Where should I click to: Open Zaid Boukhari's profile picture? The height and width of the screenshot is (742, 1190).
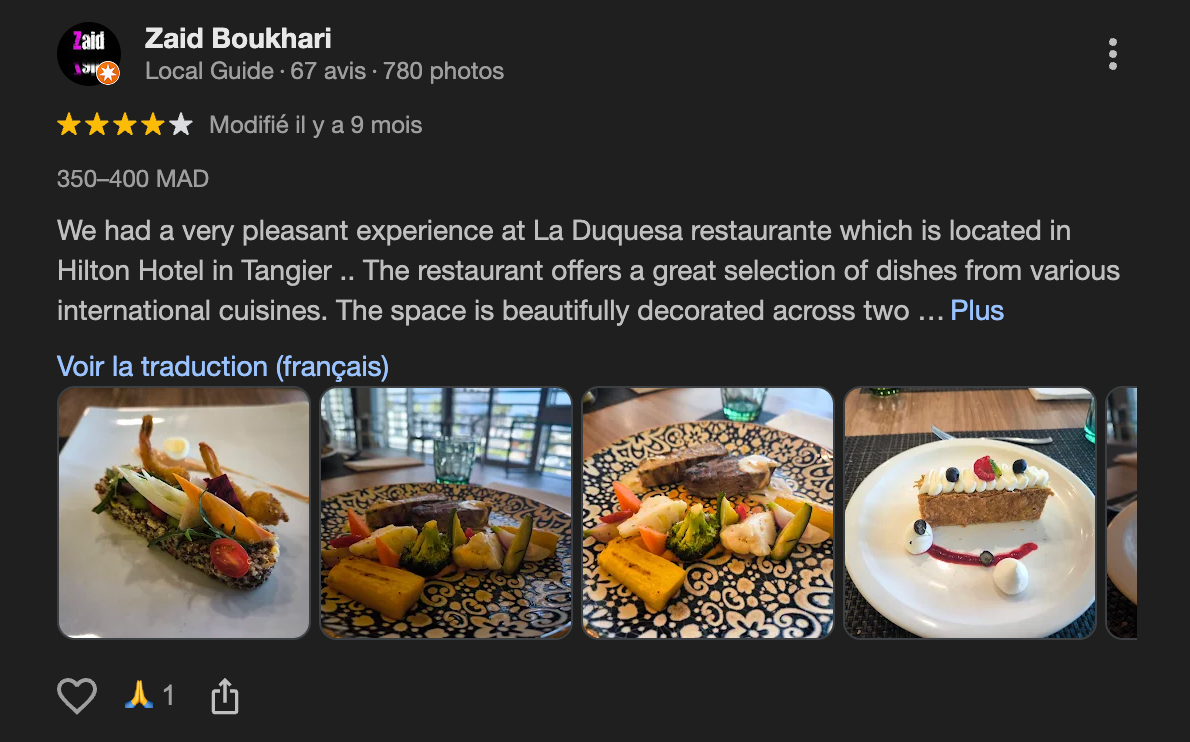pos(89,54)
